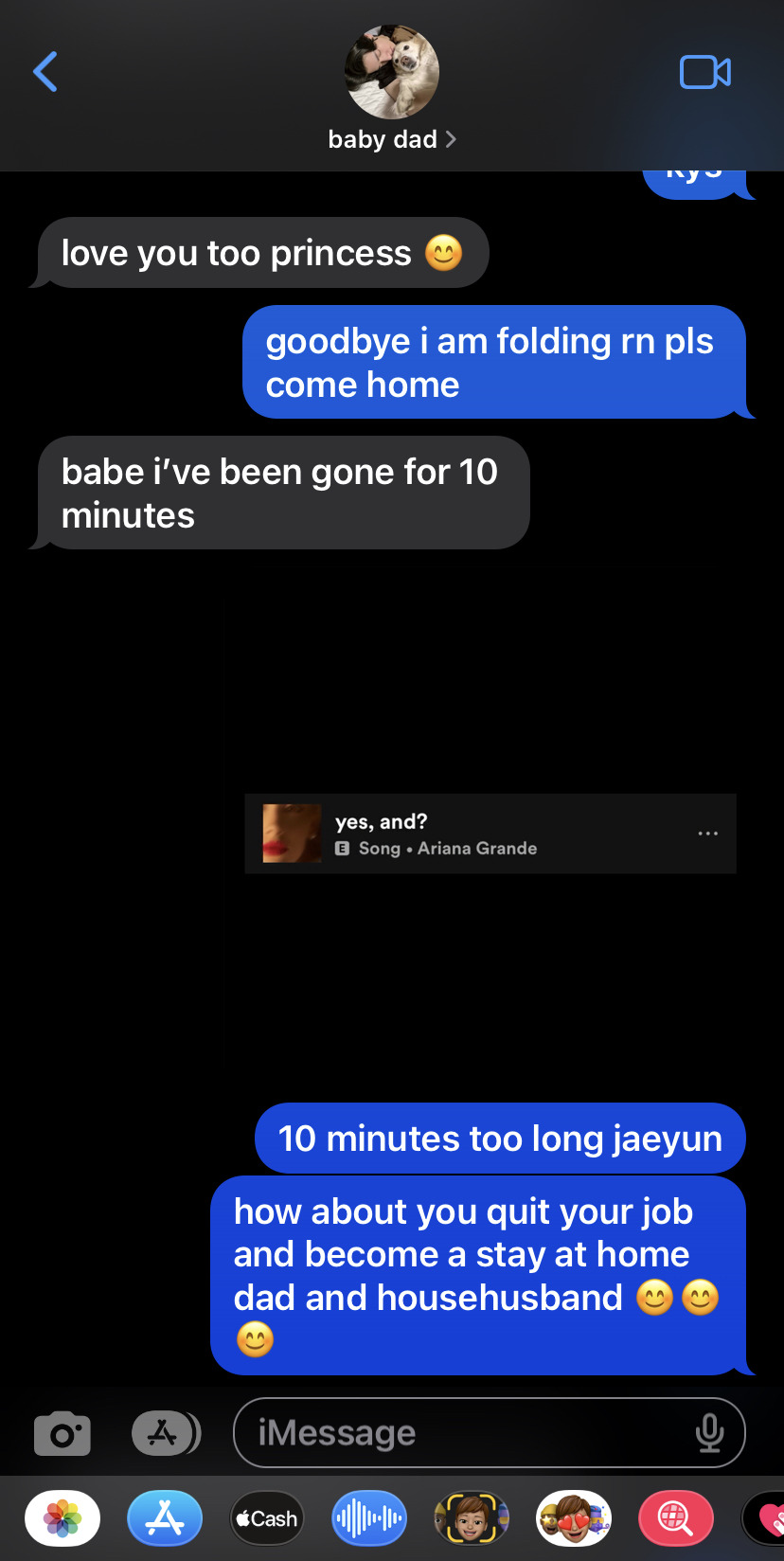The image size is (784, 1561).
Task: Toggle the App Store apps drawer
Action: pyautogui.click(x=166, y=1433)
